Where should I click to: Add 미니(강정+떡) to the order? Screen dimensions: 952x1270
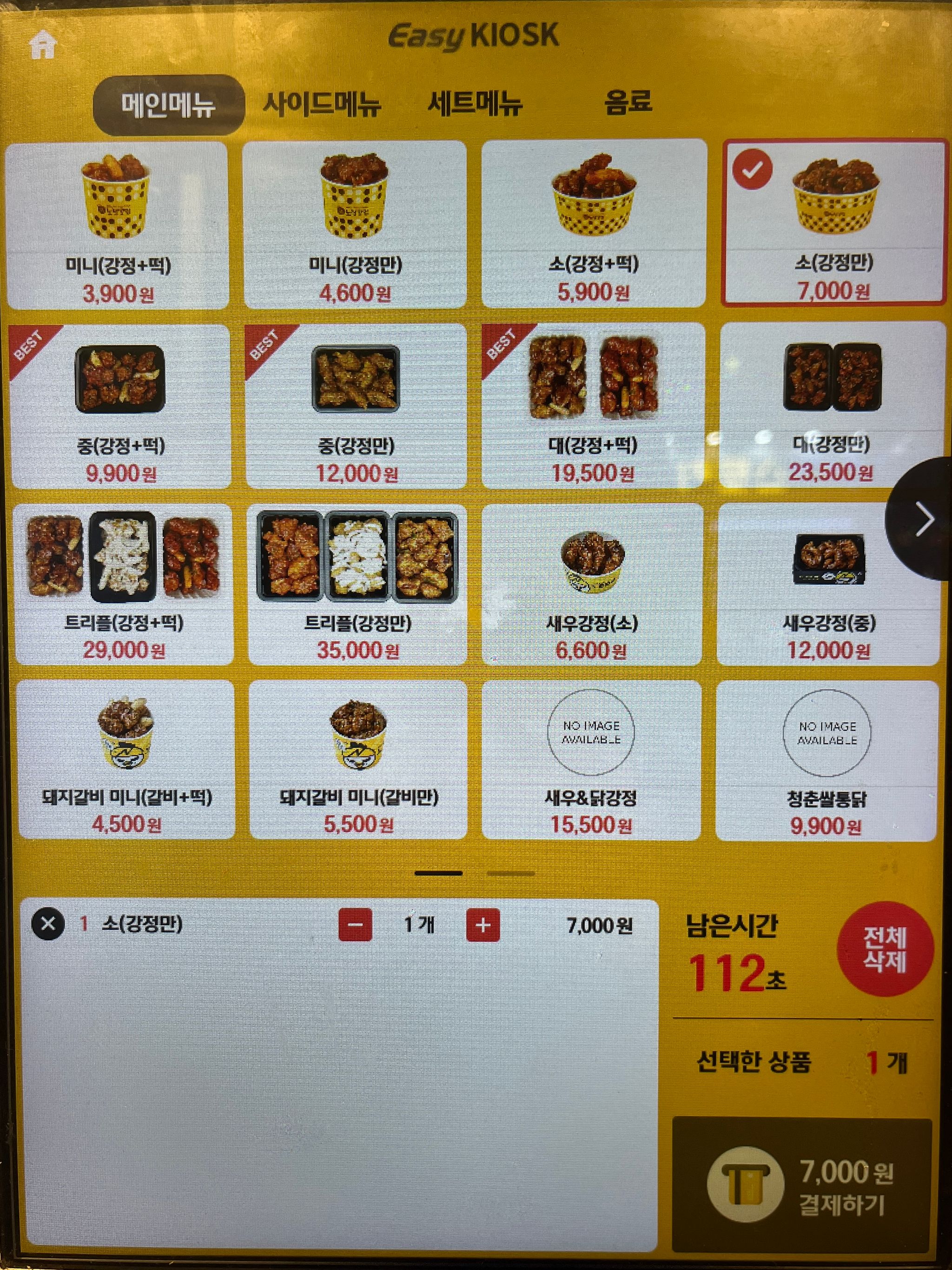[118, 225]
